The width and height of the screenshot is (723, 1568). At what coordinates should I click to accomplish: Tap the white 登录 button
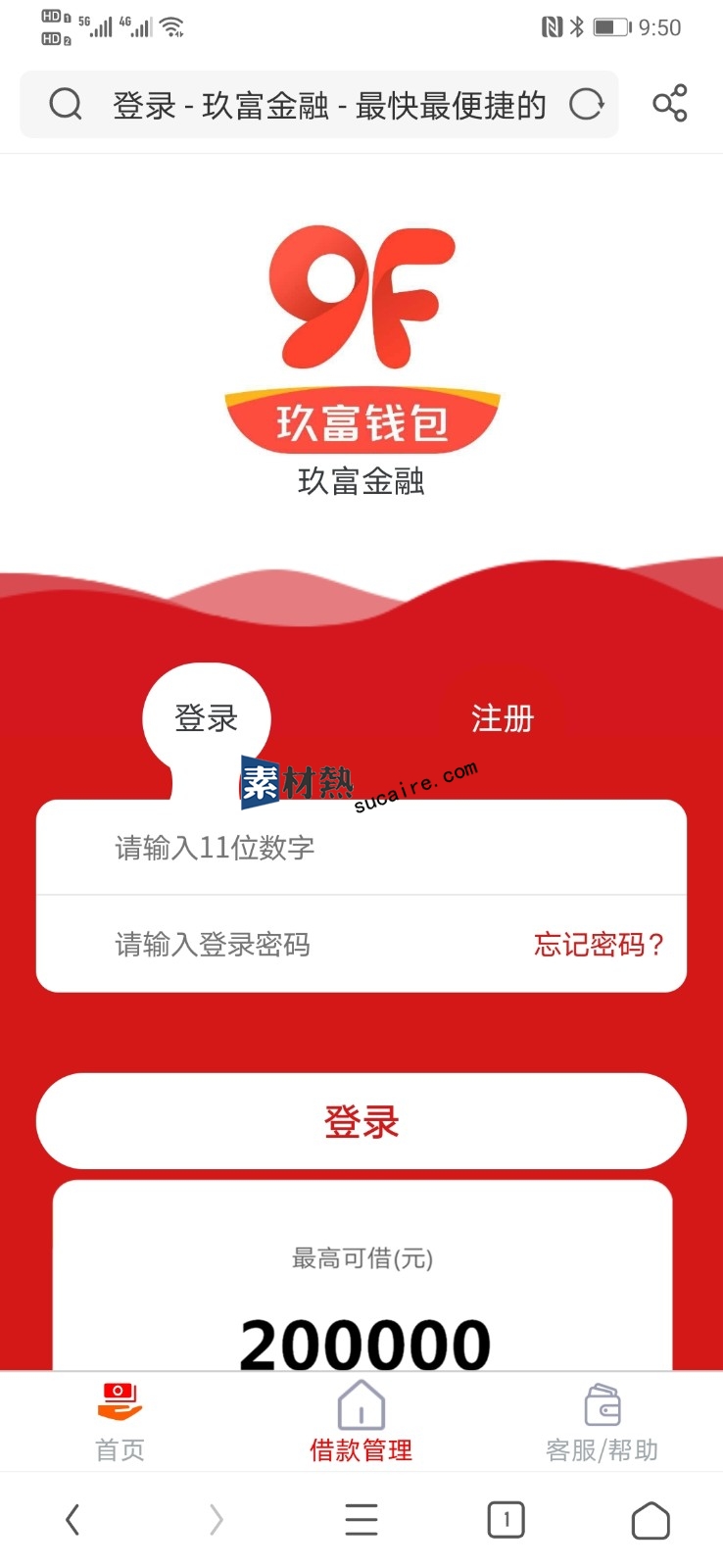pyautogui.click(x=361, y=1121)
